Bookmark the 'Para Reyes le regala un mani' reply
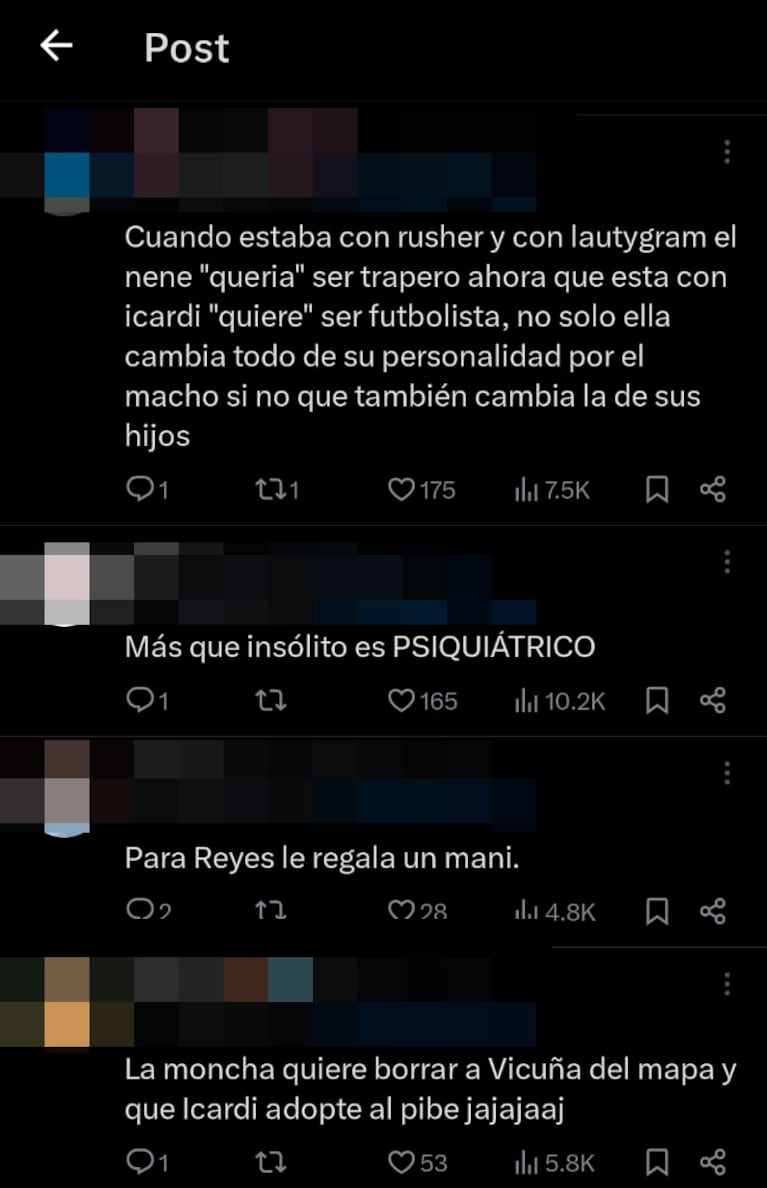The width and height of the screenshot is (767, 1188). [x=657, y=911]
